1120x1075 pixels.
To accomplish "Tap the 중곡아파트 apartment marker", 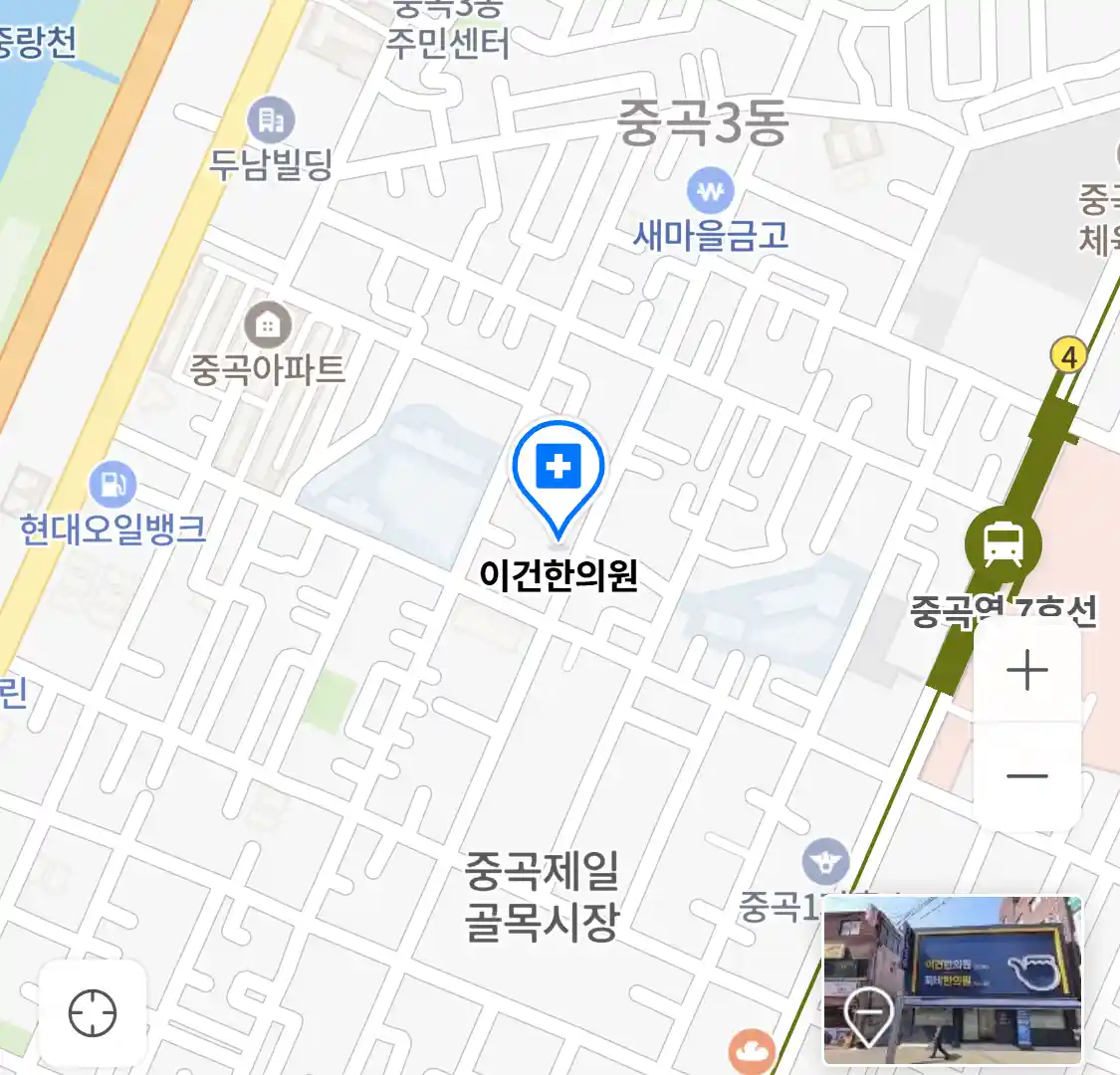I will pyautogui.click(x=267, y=325).
